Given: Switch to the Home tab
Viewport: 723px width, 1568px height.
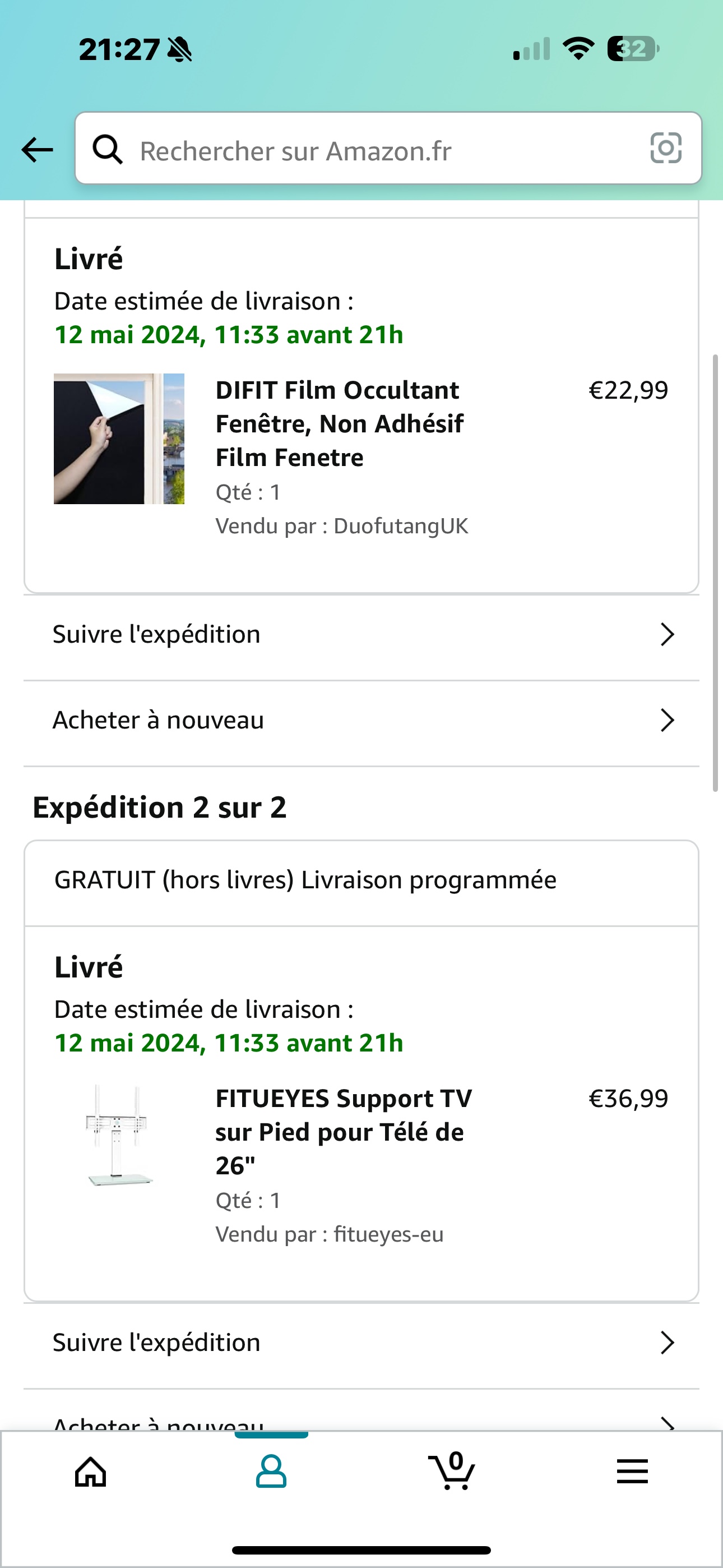Looking at the screenshot, I should 91,1472.
